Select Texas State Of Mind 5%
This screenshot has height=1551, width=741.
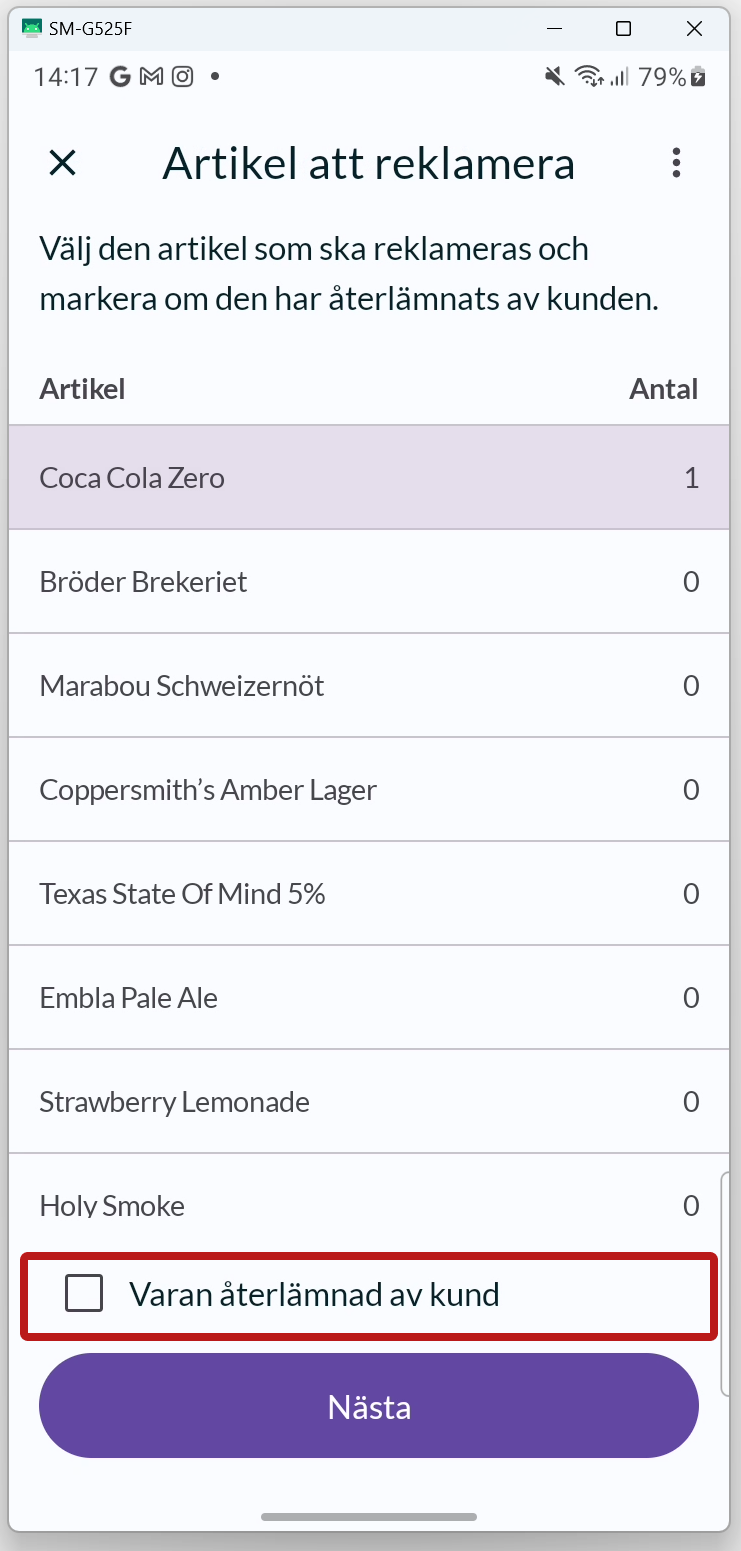point(369,893)
